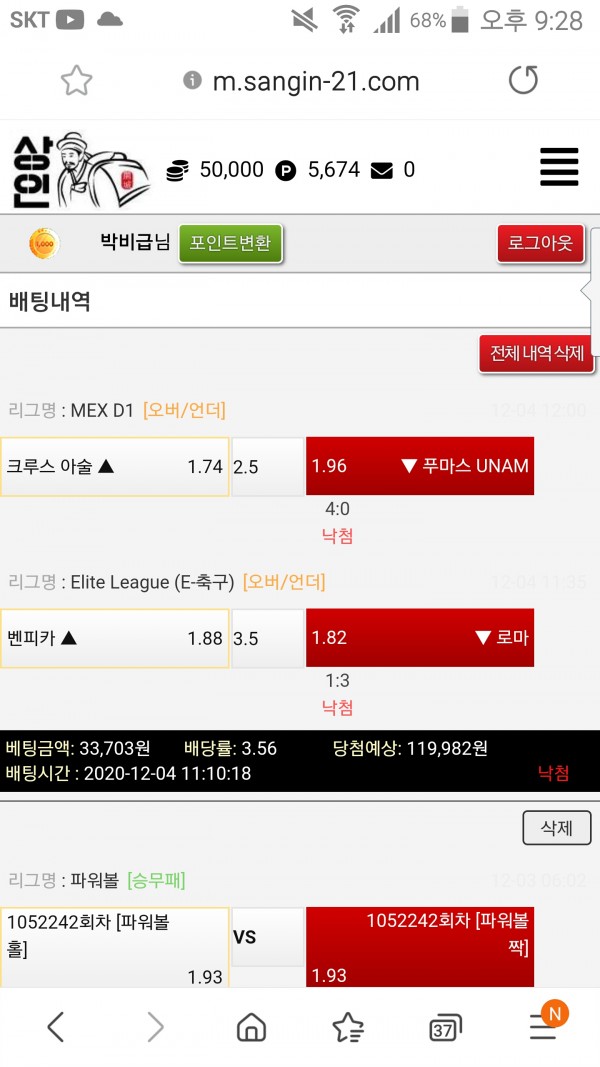
Task: Tap the 로그아웃 button
Action: tap(540, 243)
